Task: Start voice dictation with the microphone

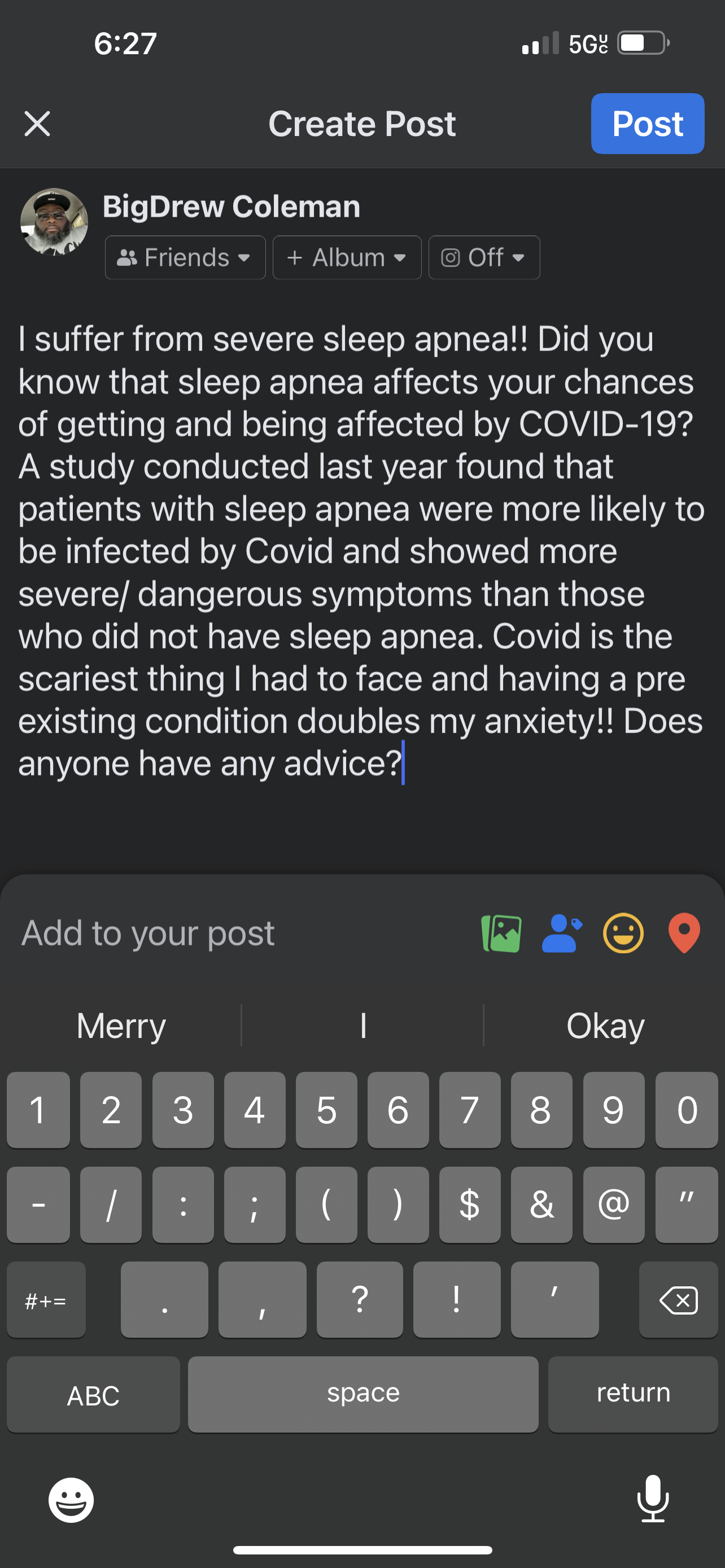Action: click(653, 1498)
